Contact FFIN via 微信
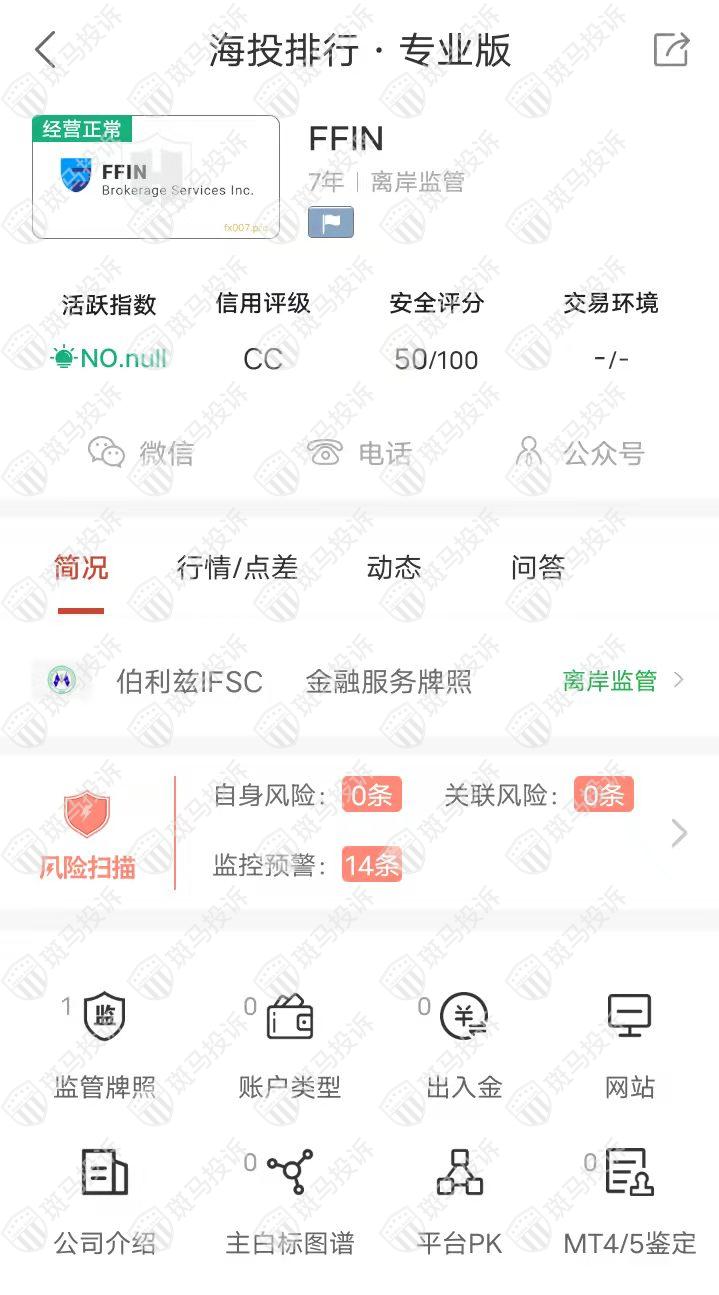Screen dimensions: 719x1295 pyautogui.click(x=141, y=453)
